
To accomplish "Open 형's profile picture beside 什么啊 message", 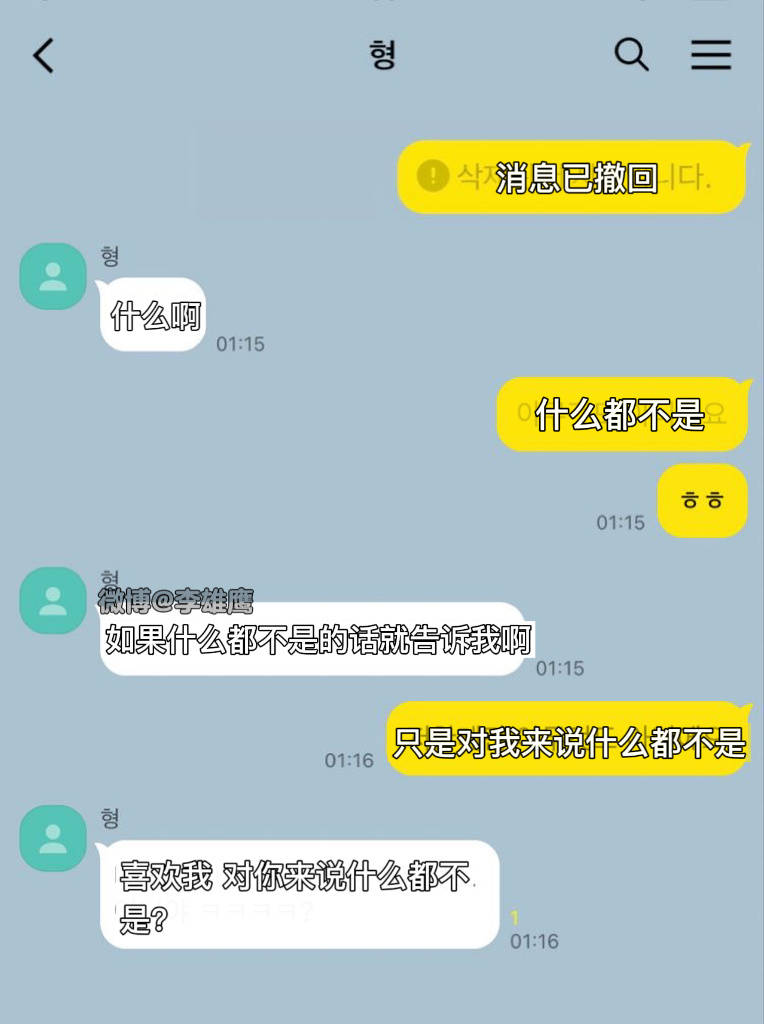I will tap(53, 276).
